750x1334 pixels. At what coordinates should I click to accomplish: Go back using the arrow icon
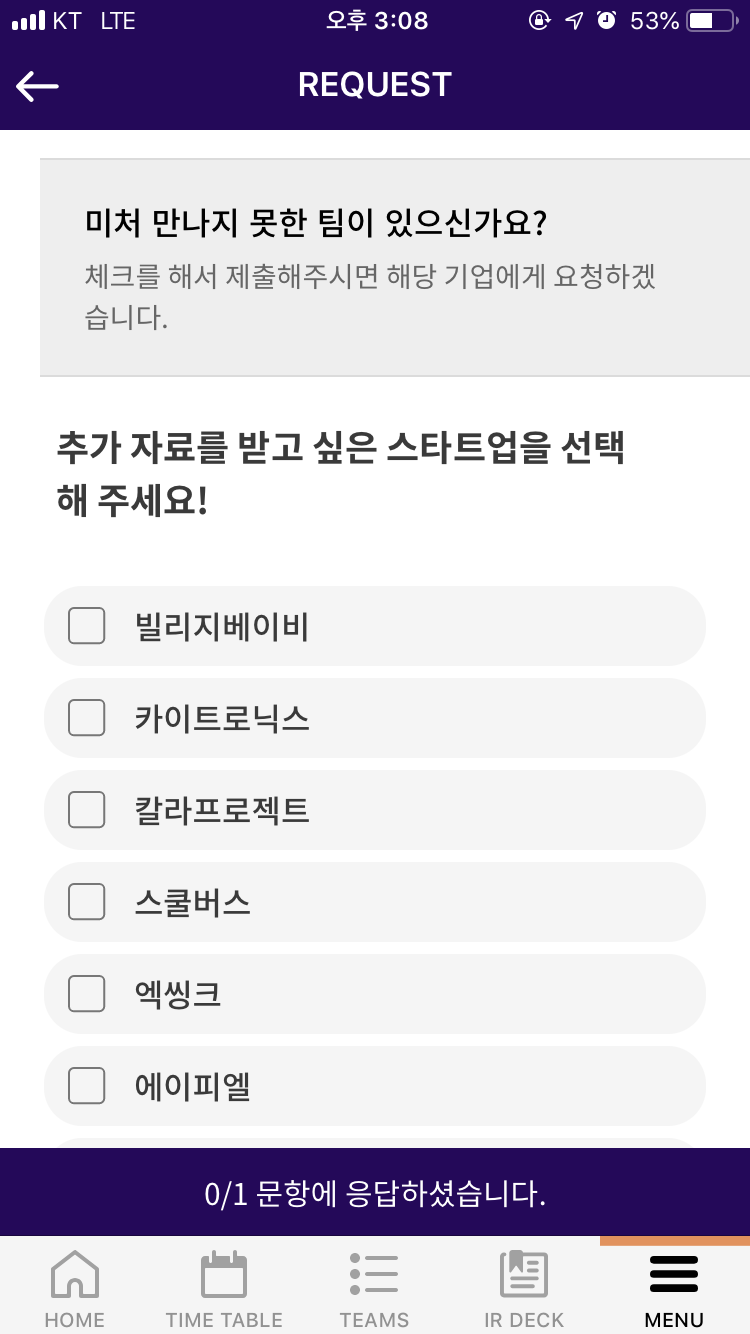pyautogui.click(x=38, y=86)
